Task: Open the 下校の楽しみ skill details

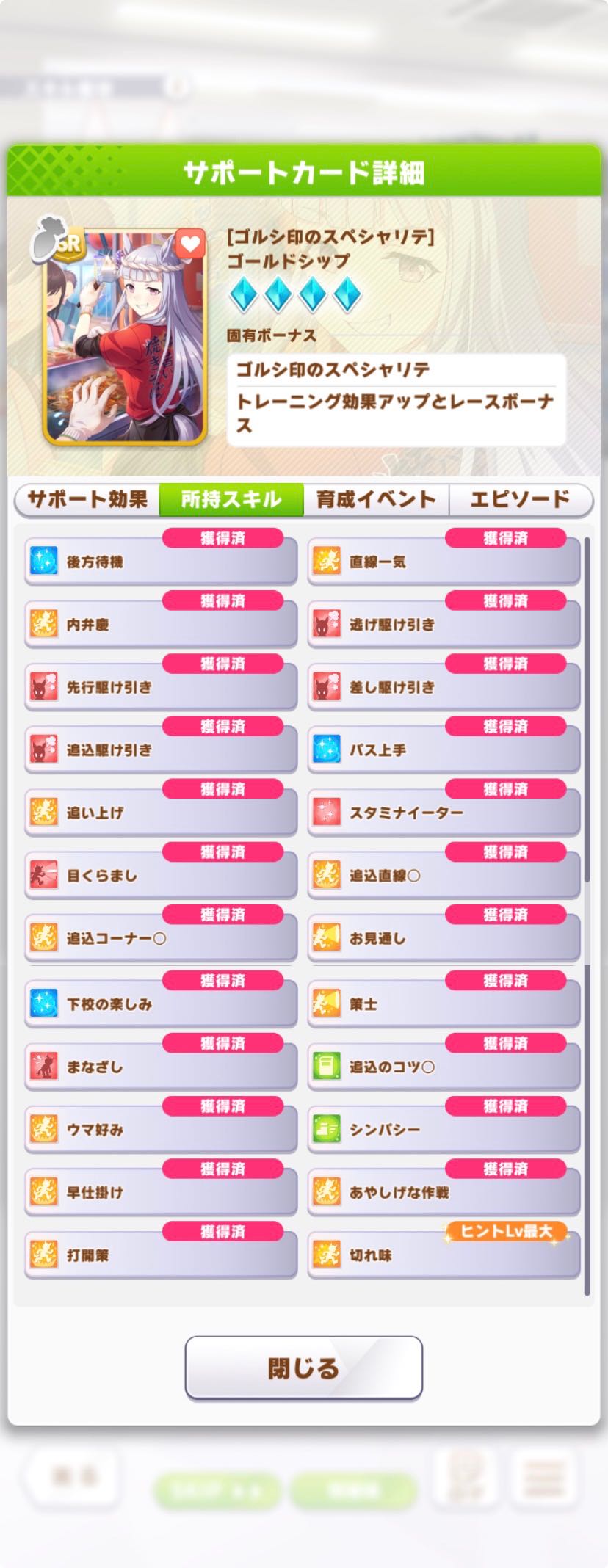Action: (x=160, y=1003)
